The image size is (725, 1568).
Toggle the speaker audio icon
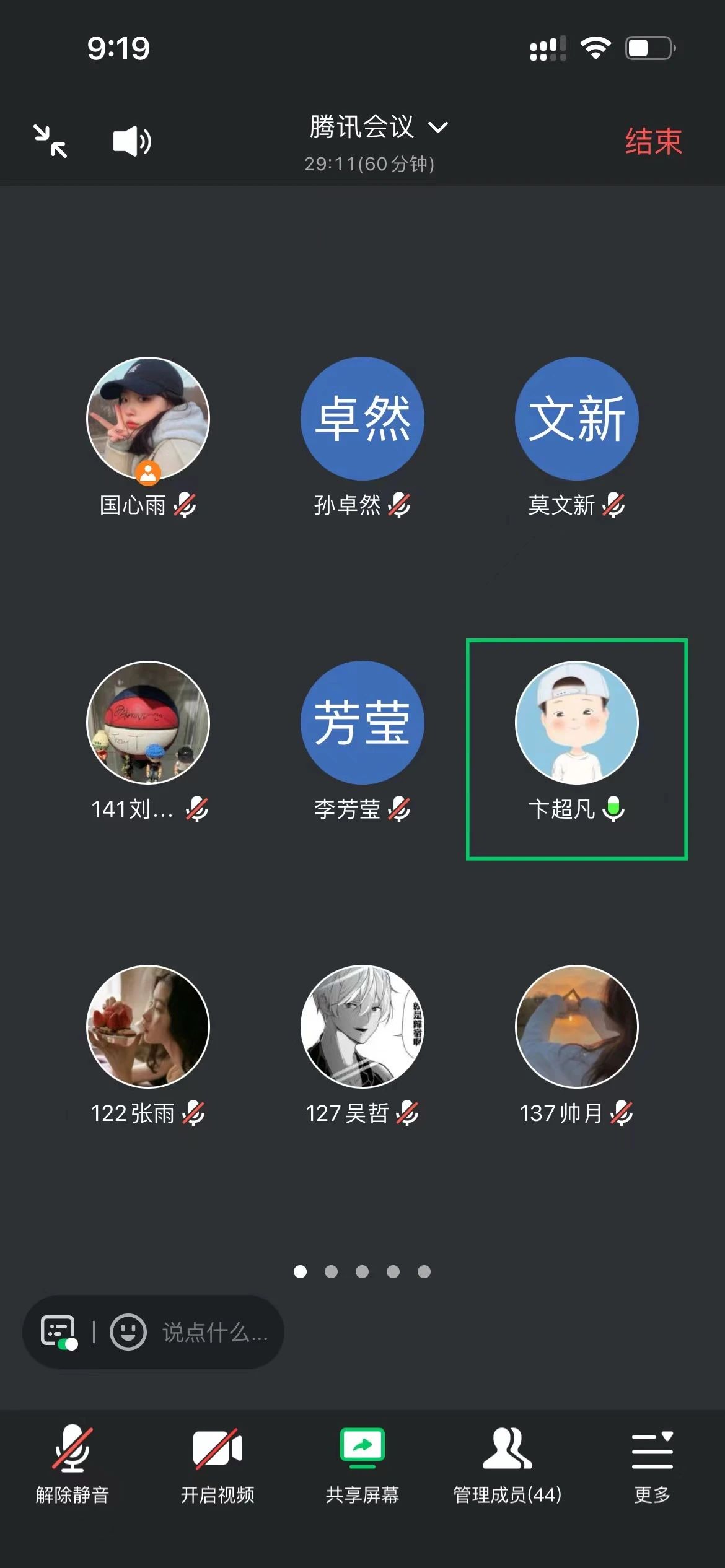131,141
